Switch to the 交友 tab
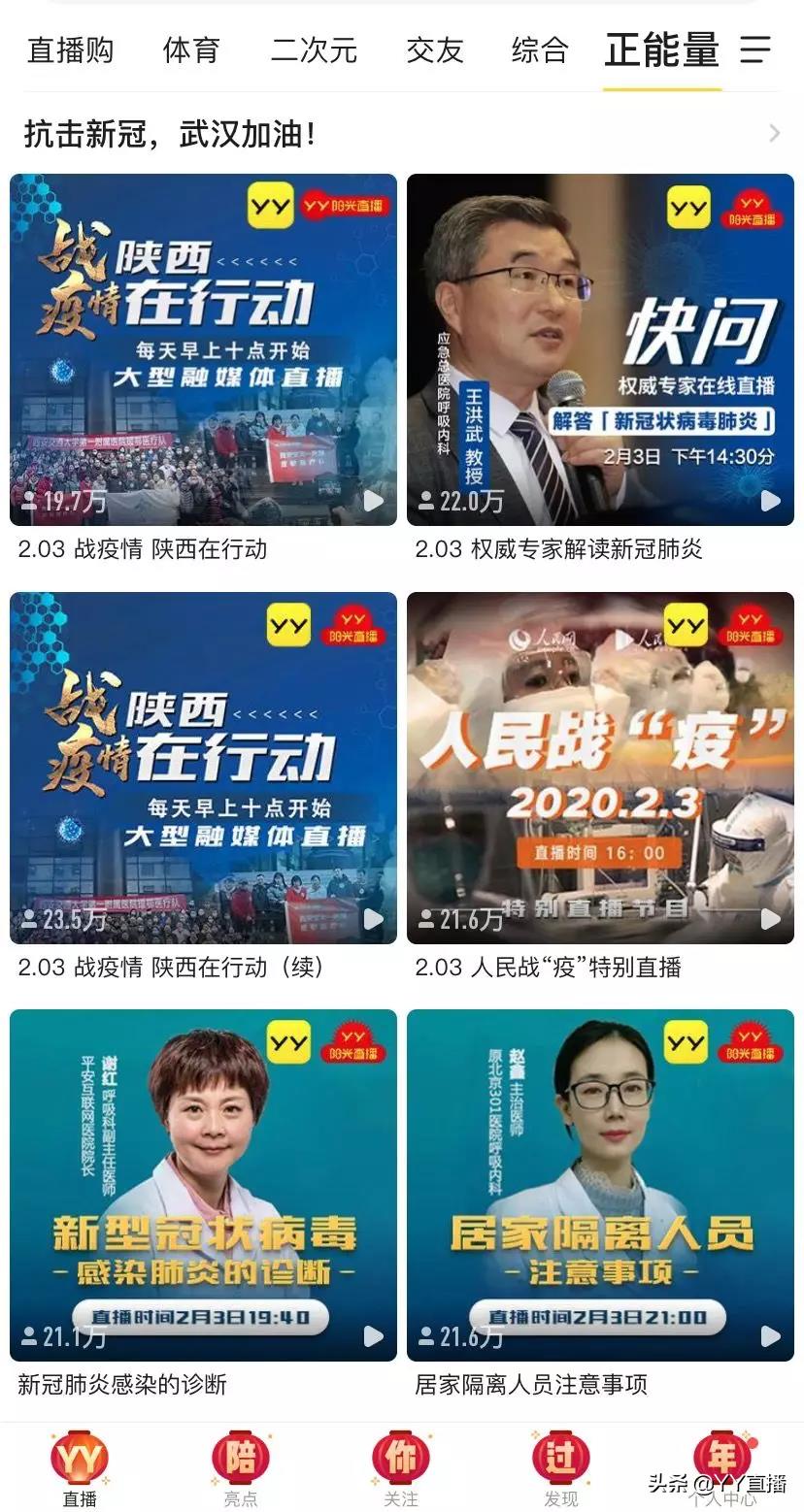Screen dimensions: 804x1512 (434, 50)
